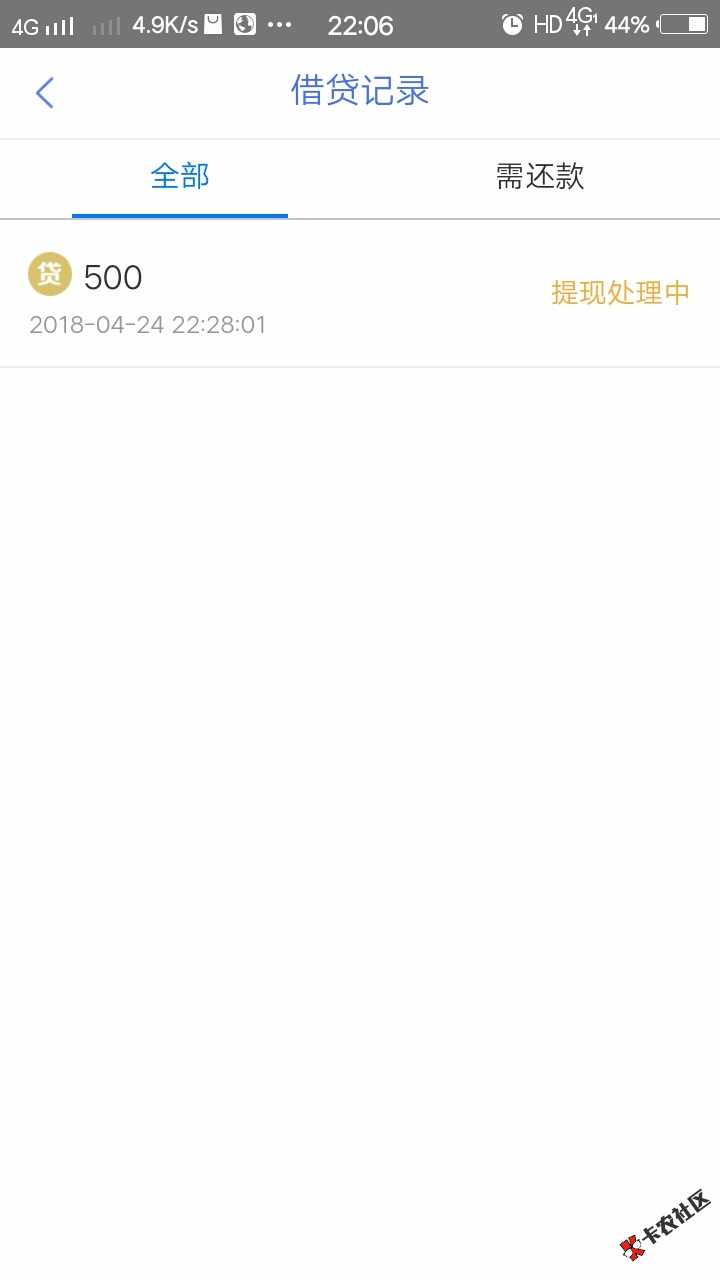The image size is (720, 1280).
Task: Switch to the 全部 tab
Action: 180,177
